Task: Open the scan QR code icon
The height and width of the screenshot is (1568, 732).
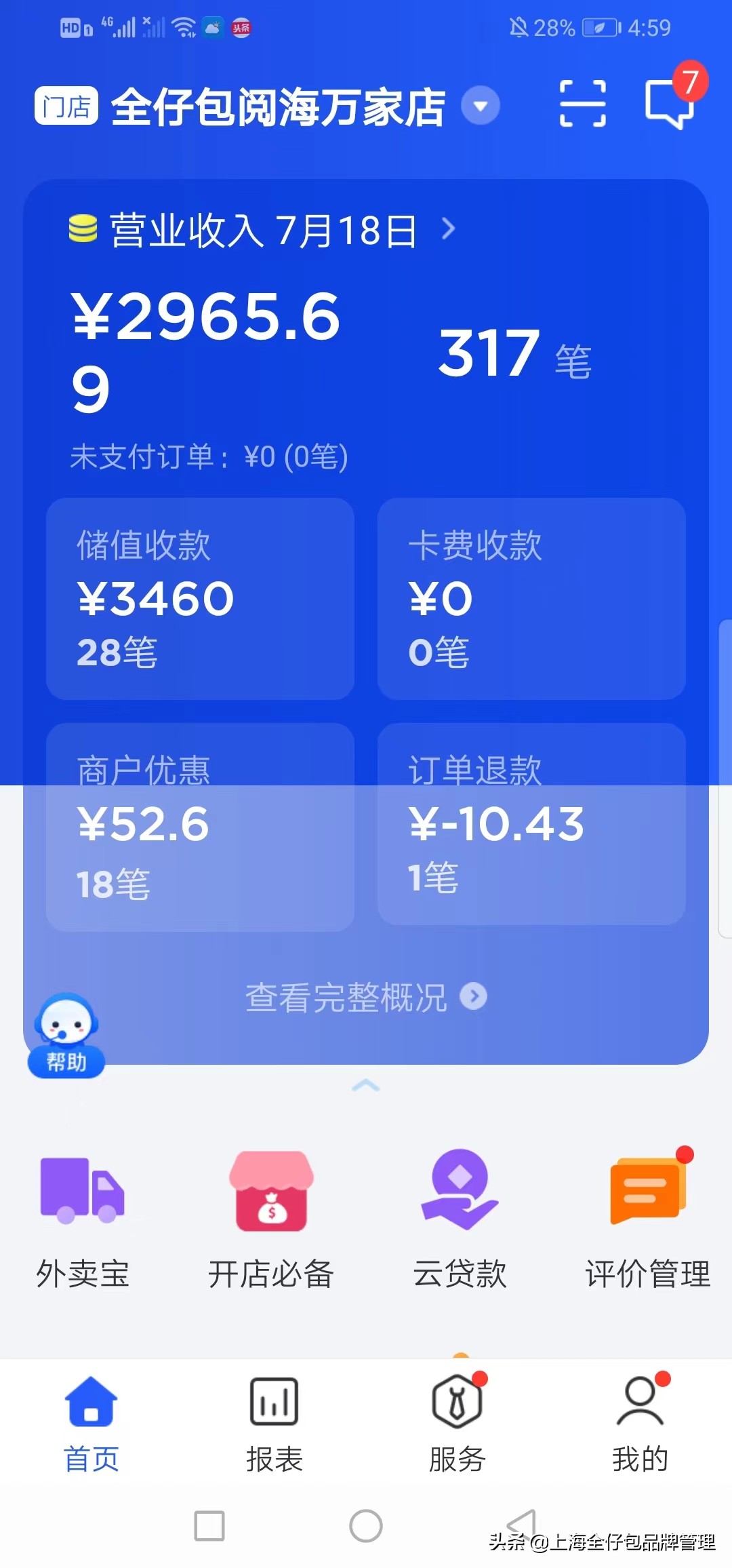Action: click(x=582, y=104)
